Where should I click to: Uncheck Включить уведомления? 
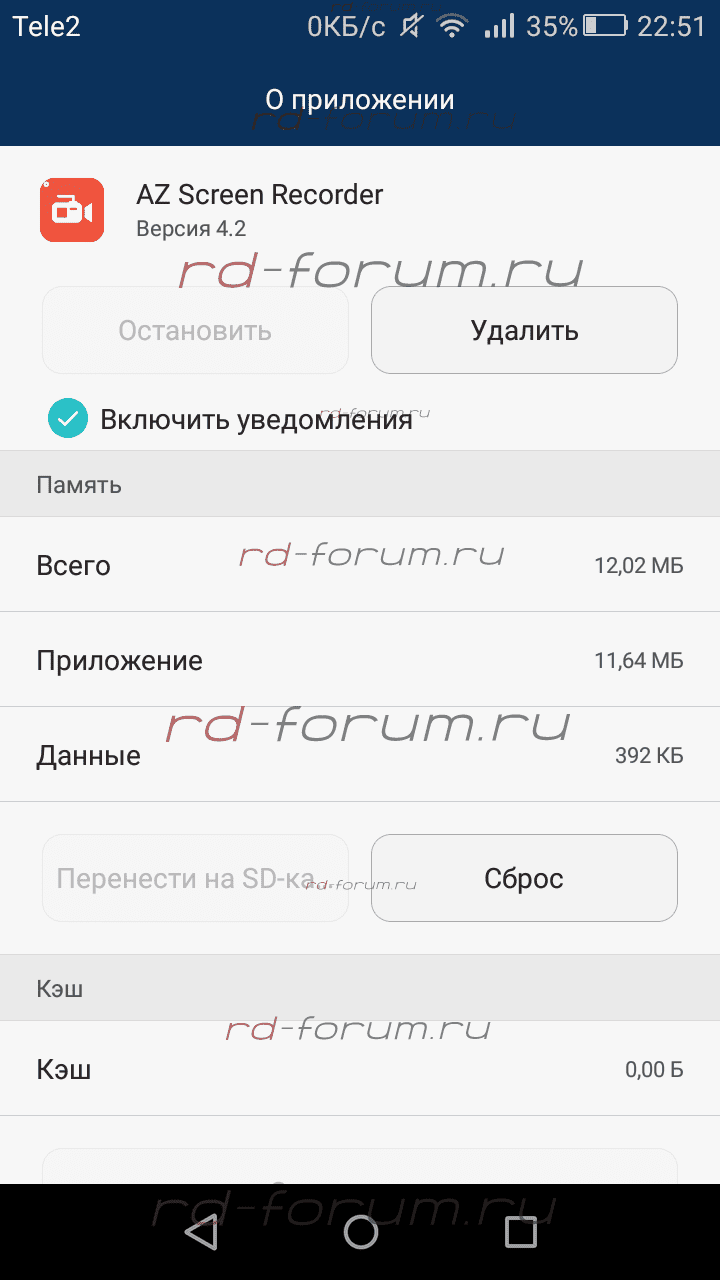coord(68,419)
